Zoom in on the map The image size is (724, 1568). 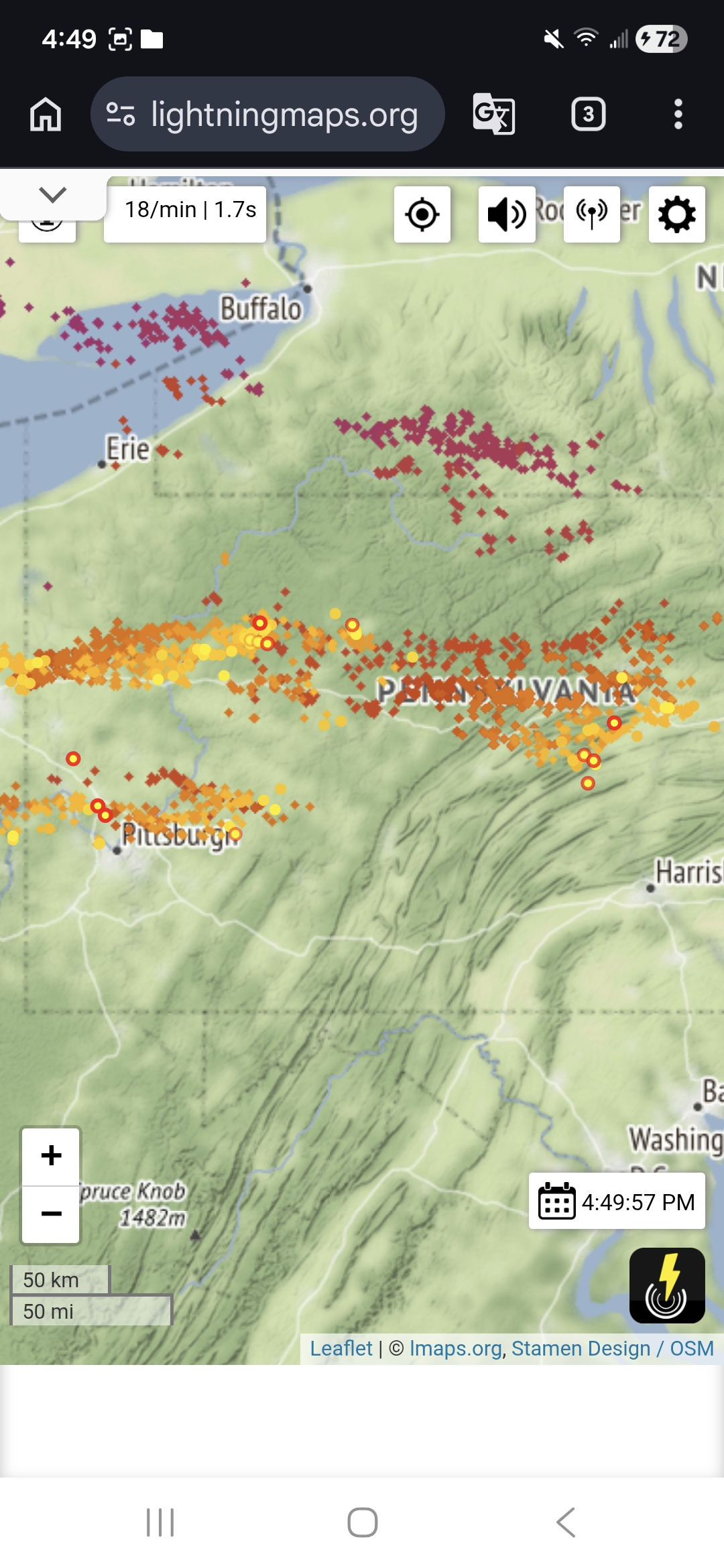pyautogui.click(x=51, y=1155)
